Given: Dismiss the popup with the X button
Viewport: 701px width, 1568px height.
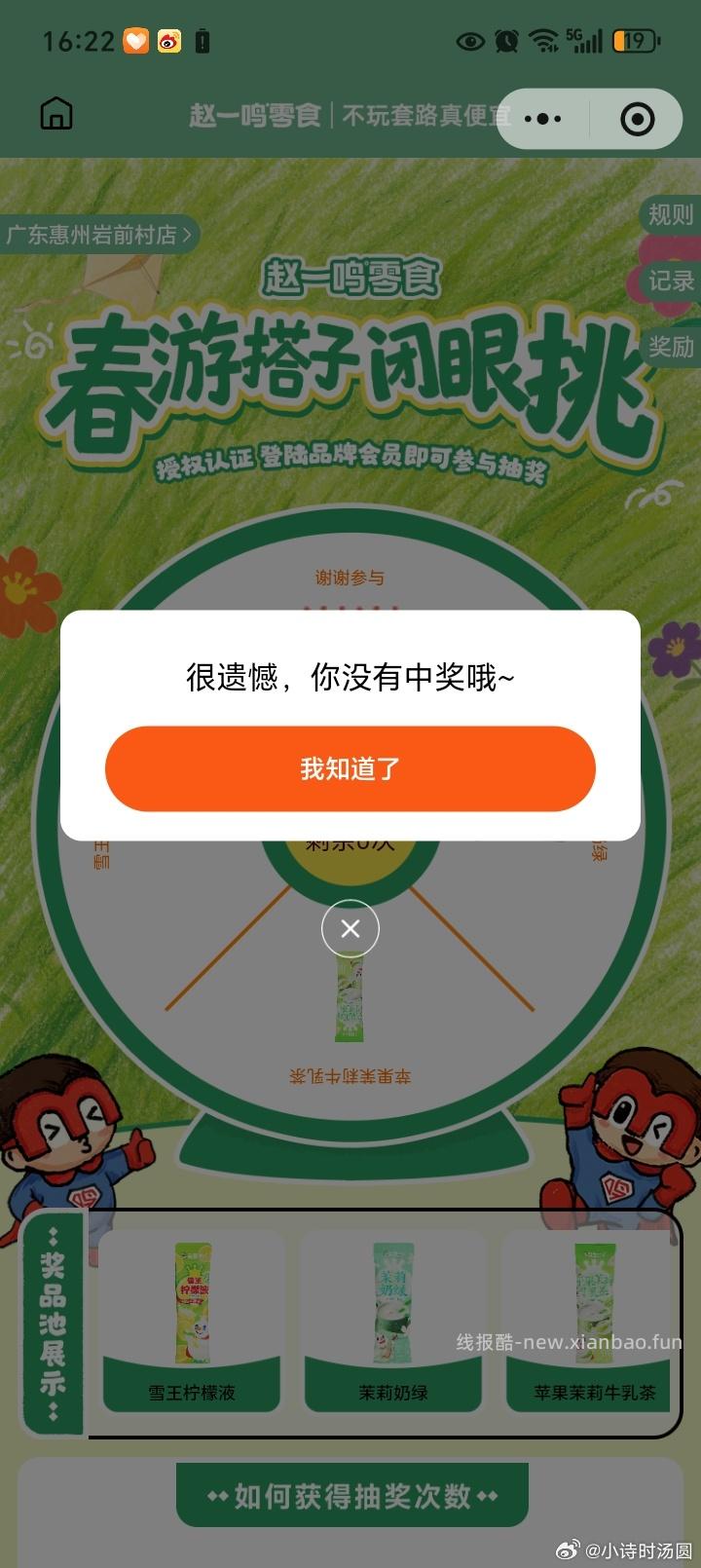Looking at the screenshot, I should click(350, 928).
